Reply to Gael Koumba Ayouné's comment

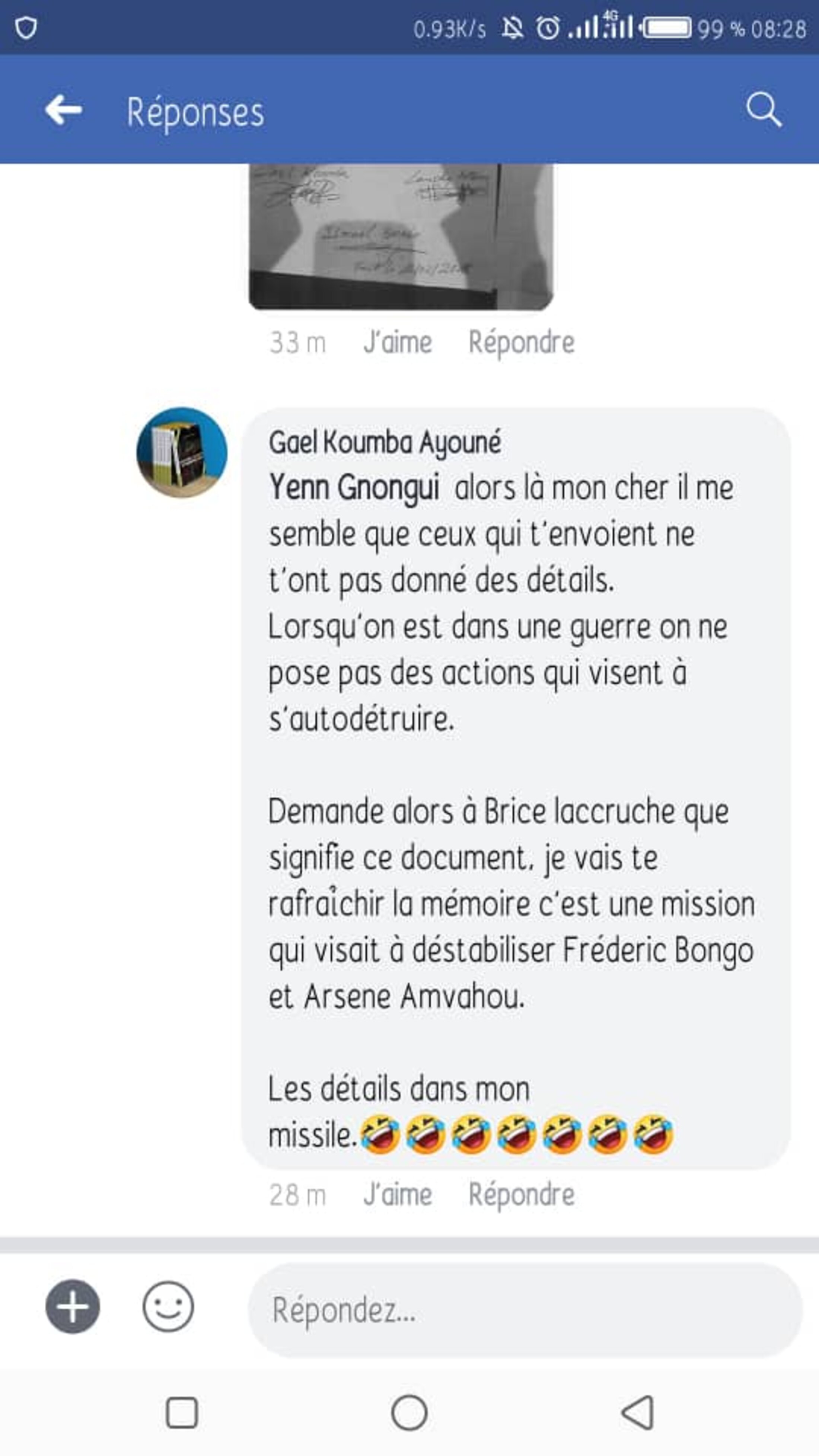pyautogui.click(x=521, y=1194)
